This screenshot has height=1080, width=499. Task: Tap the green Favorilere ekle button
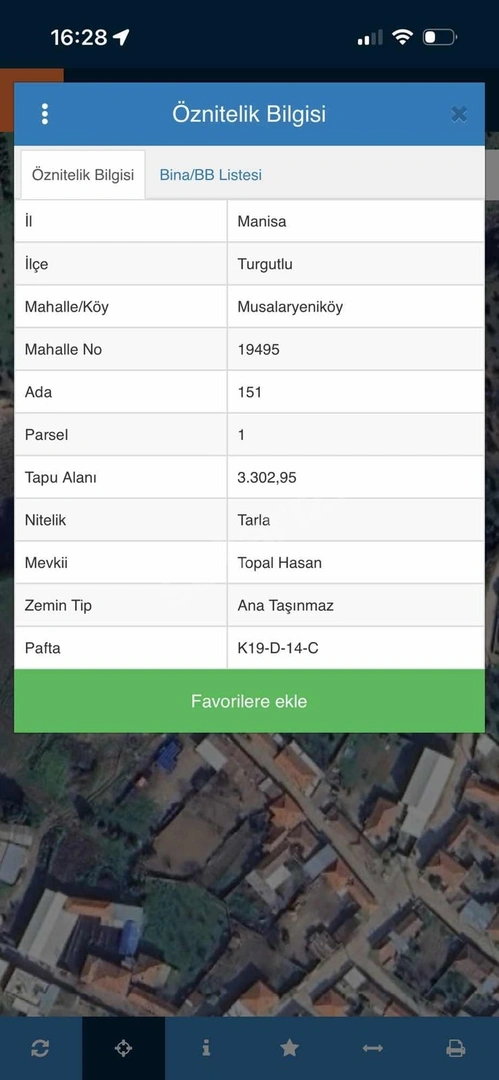(x=250, y=701)
